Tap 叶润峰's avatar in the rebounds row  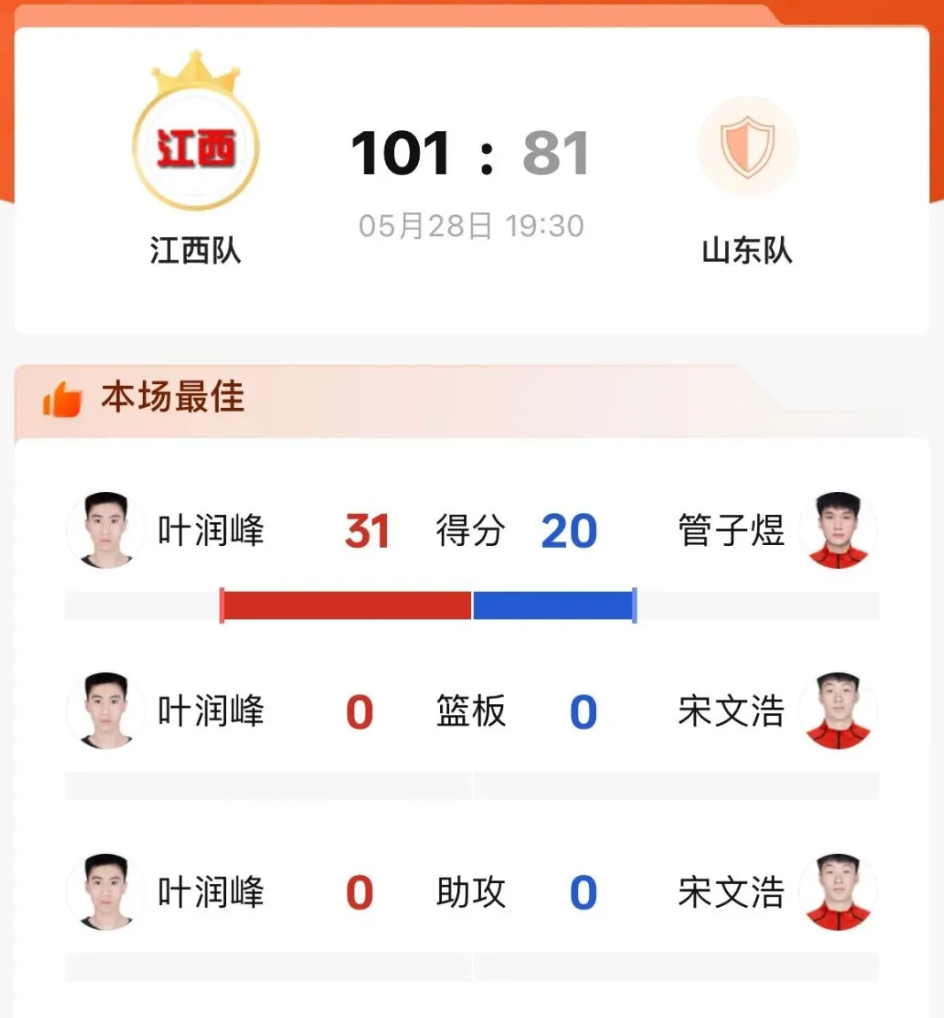[104, 712]
